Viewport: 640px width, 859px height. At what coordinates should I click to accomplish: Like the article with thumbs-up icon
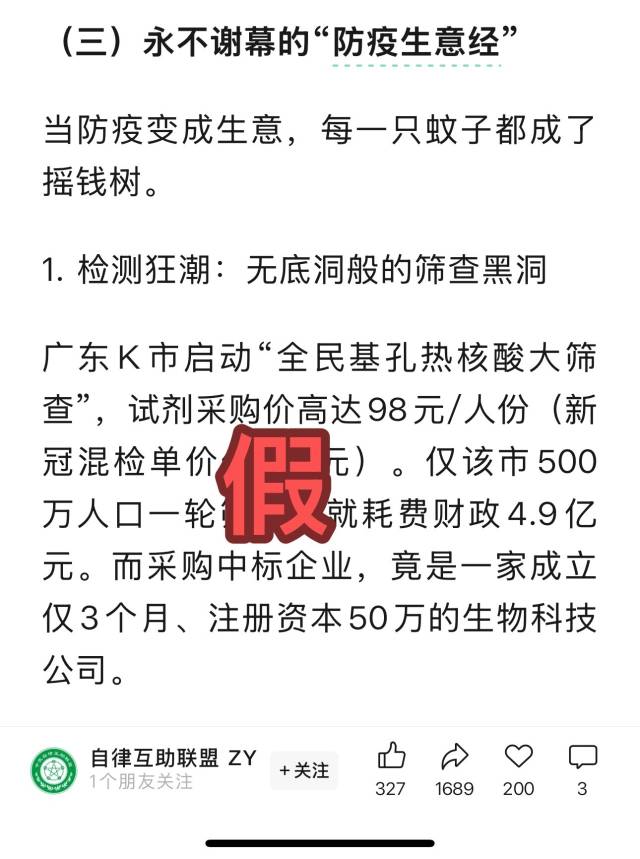pos(391,755)
